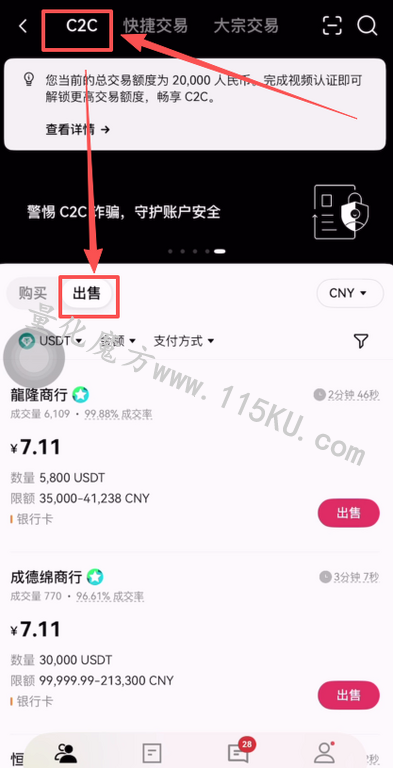
Task: Open the orders icon in bottom bar
Action: [x=151, y=752]
